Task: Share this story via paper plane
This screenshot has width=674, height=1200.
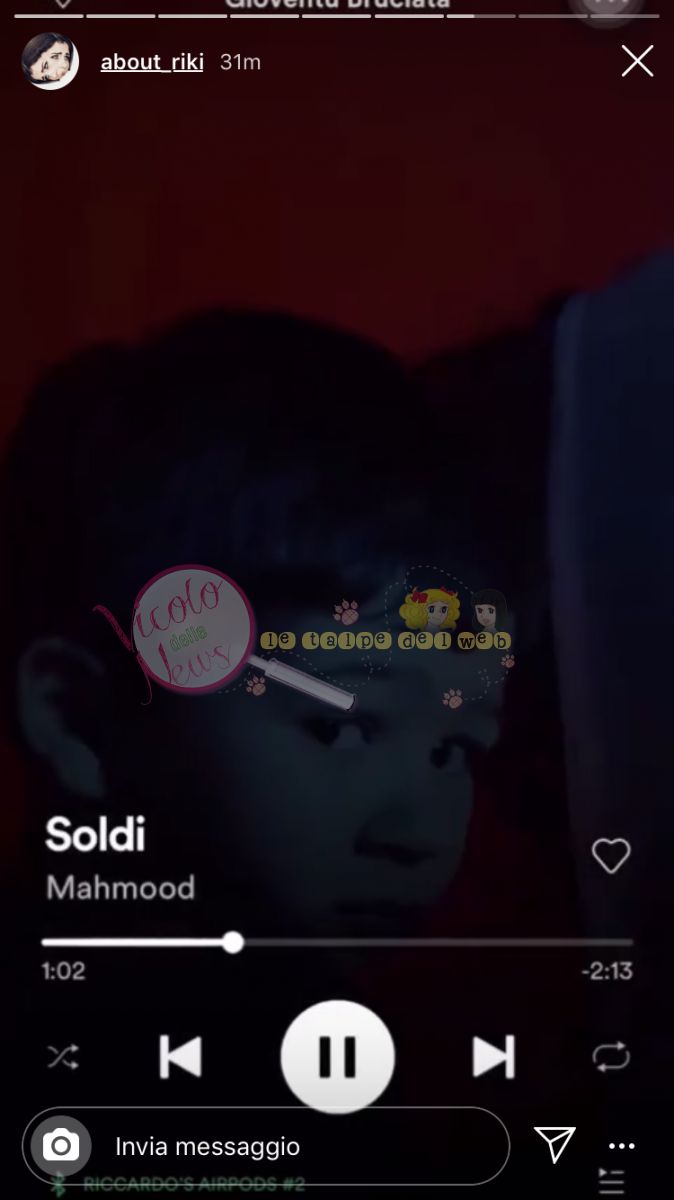Action: pyautogui.click(x=554, y=1146)
